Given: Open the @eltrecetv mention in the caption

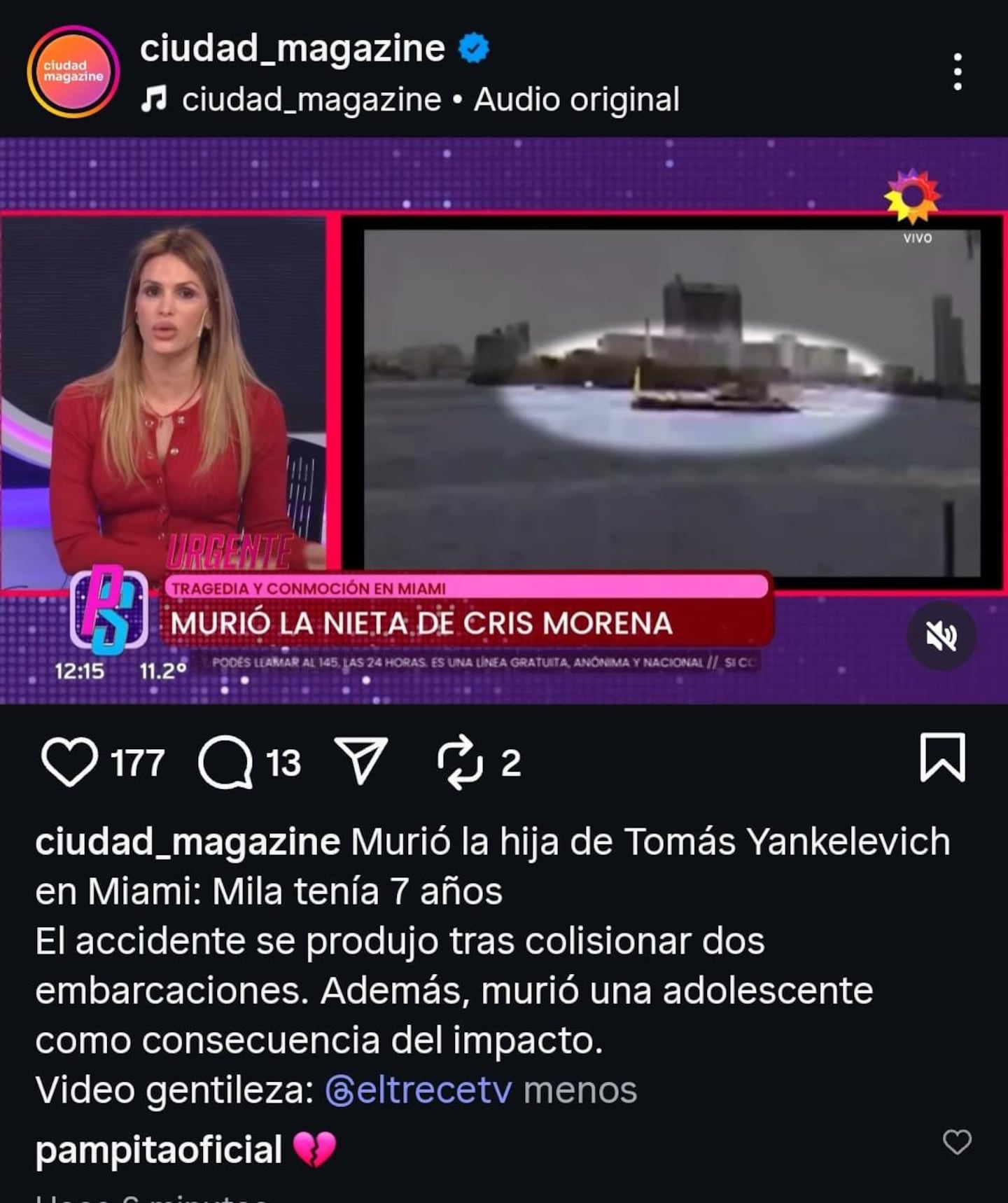Looking at the screenshot, I should 419,1090.
